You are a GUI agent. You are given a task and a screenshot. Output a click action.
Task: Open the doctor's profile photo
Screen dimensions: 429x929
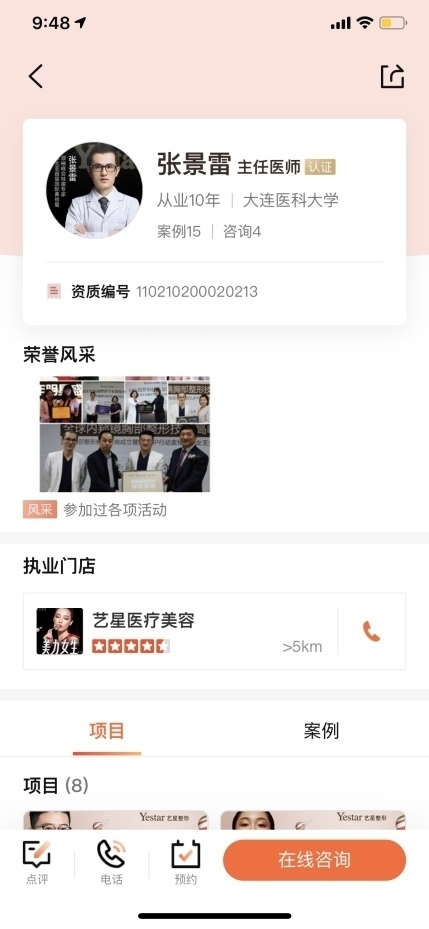coord(94,190)
